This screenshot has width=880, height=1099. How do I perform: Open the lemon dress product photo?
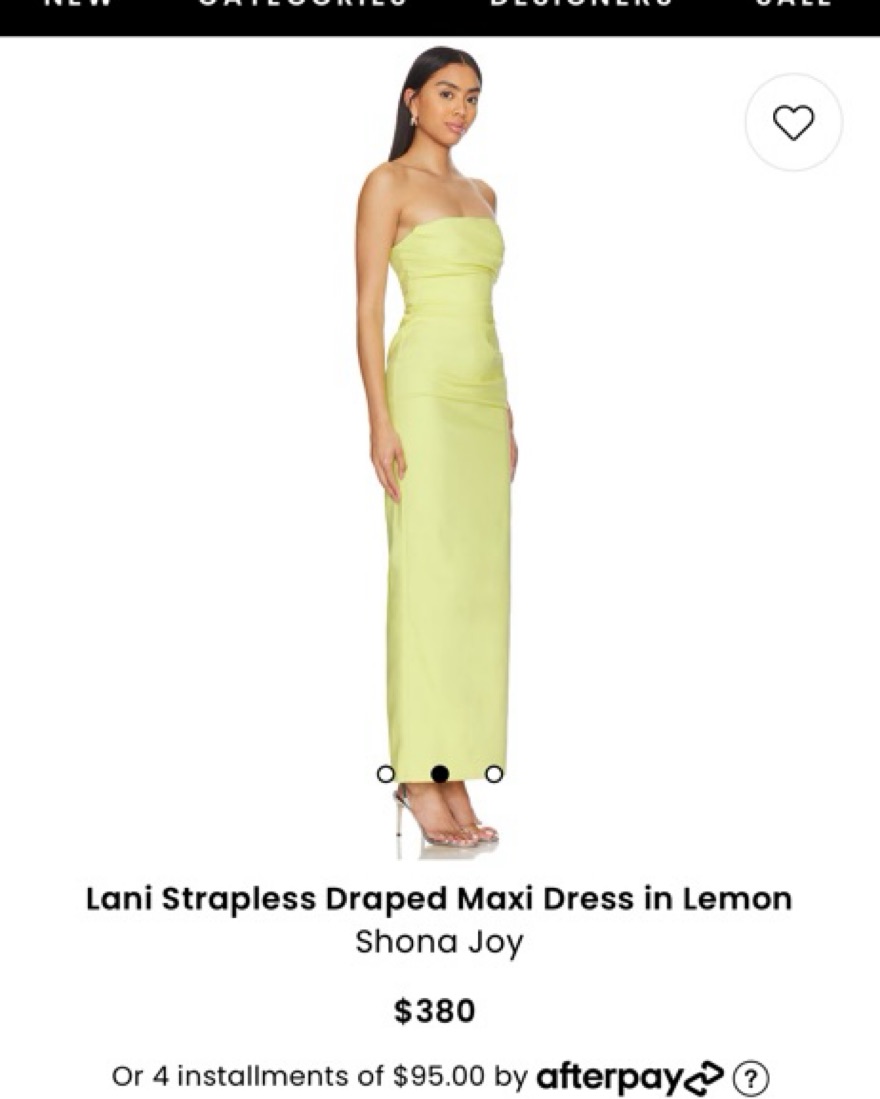click(440, 450)
